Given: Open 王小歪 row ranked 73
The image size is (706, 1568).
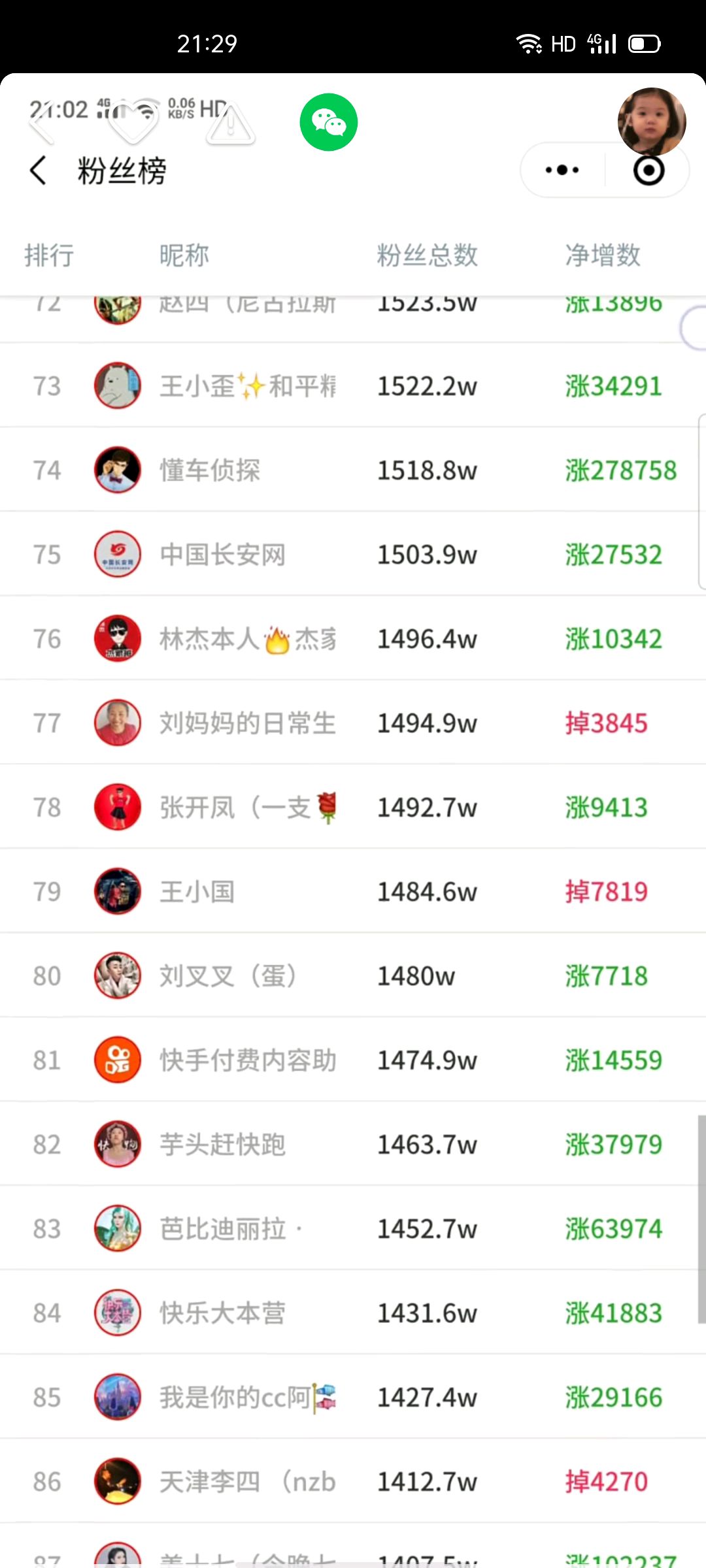Looking at the screenshot, I should [x=248, y=386].
